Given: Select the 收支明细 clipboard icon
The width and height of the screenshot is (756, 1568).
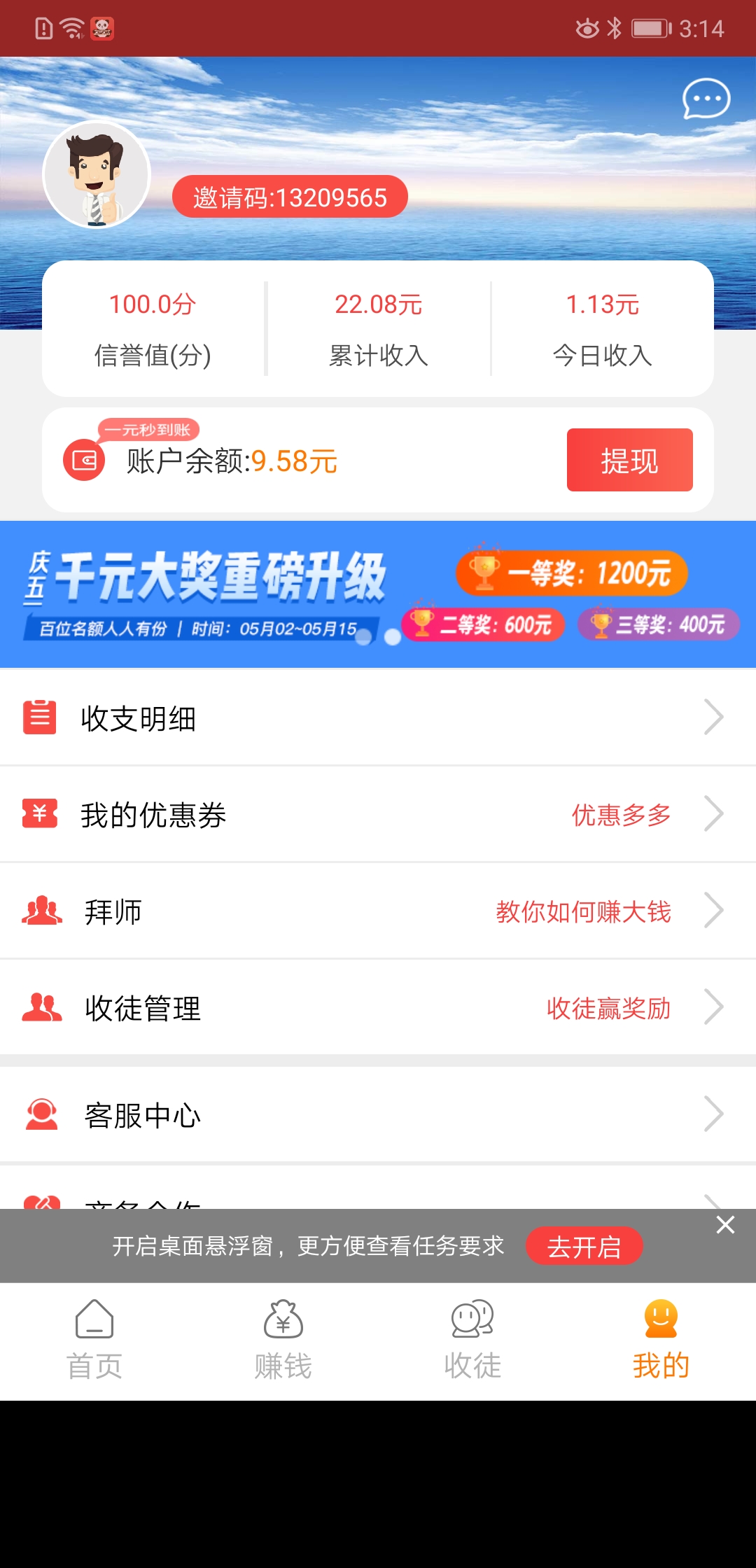Looking at the screenshot, I should pos(40,717).
